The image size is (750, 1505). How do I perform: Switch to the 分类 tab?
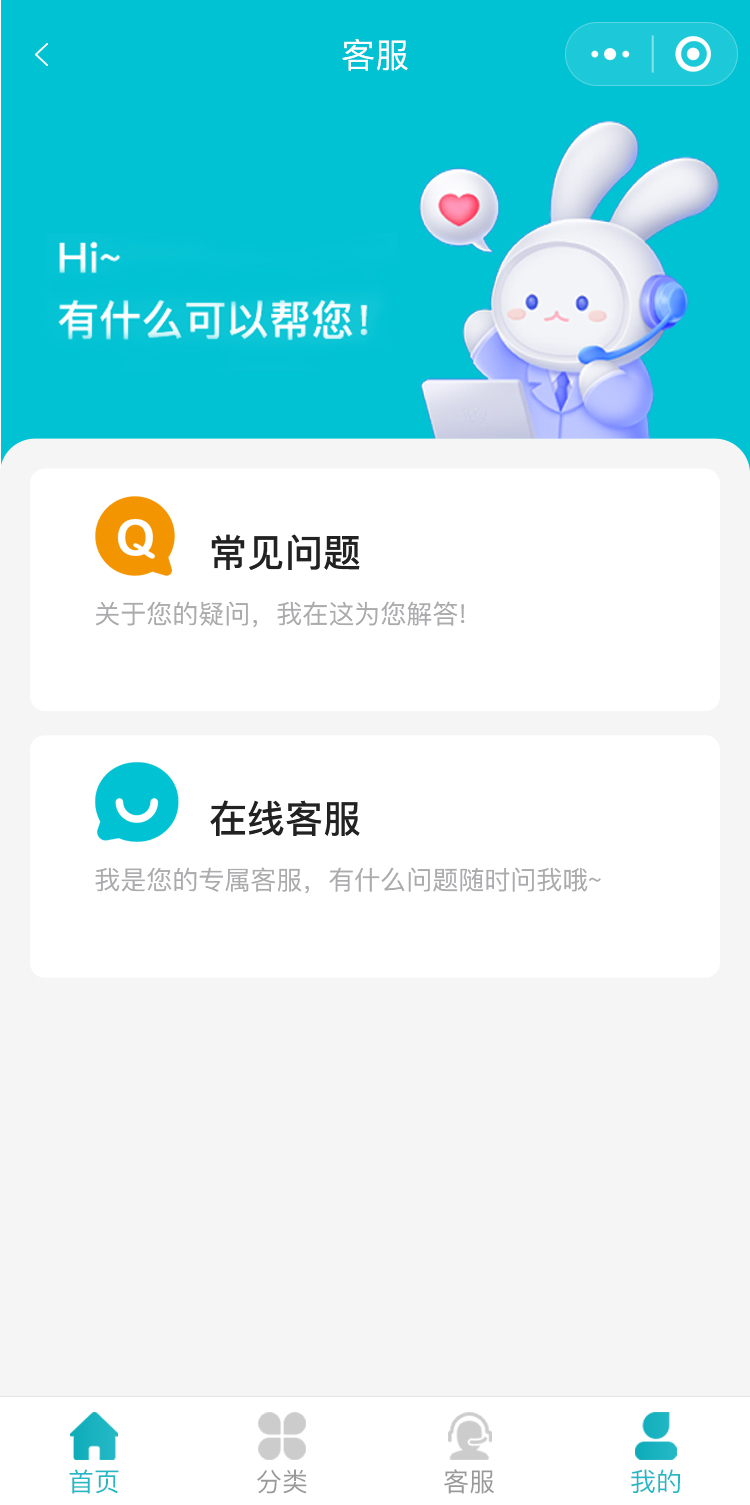coord(282,1452)
